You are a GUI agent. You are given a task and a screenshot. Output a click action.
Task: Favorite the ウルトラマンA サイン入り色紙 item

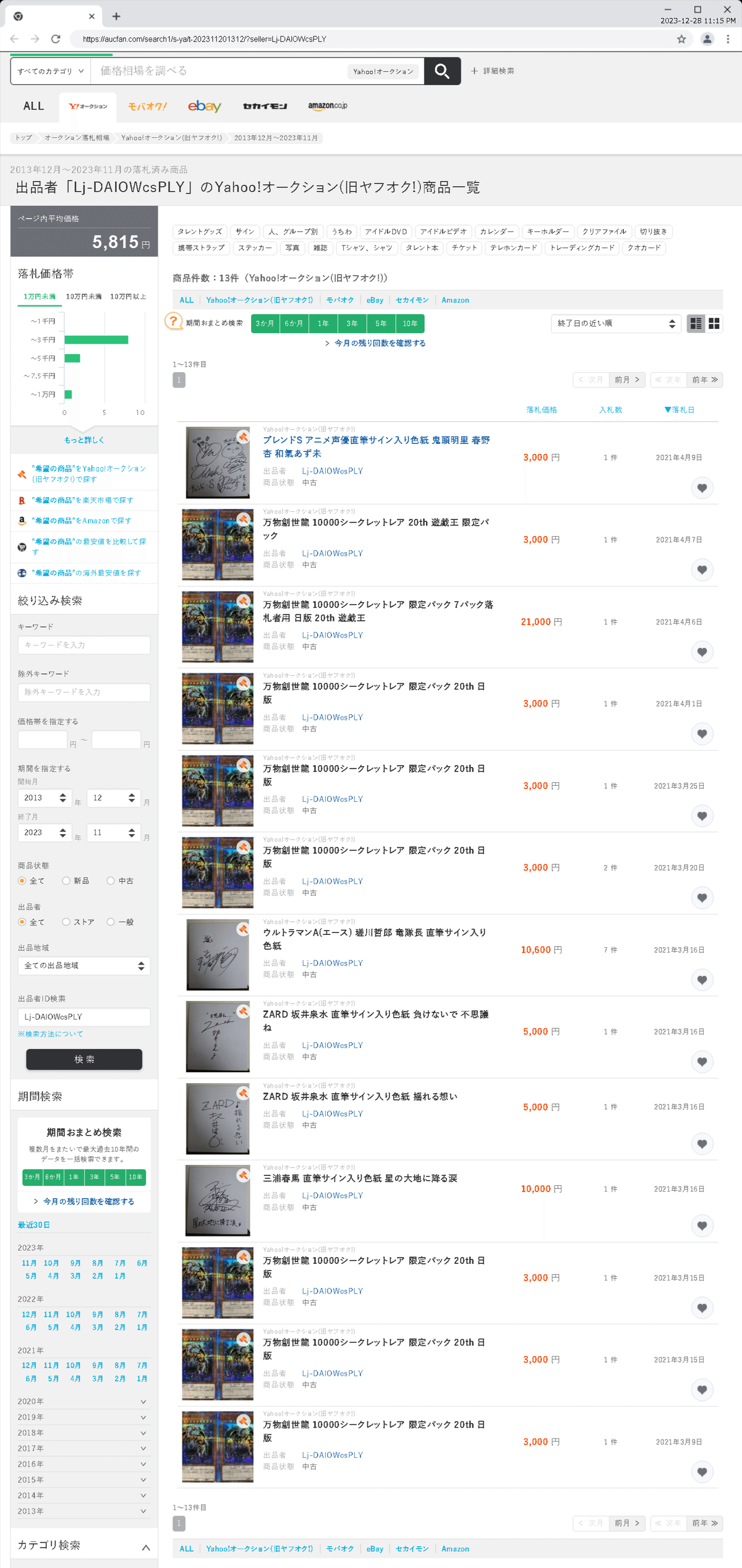coord(702,980)
